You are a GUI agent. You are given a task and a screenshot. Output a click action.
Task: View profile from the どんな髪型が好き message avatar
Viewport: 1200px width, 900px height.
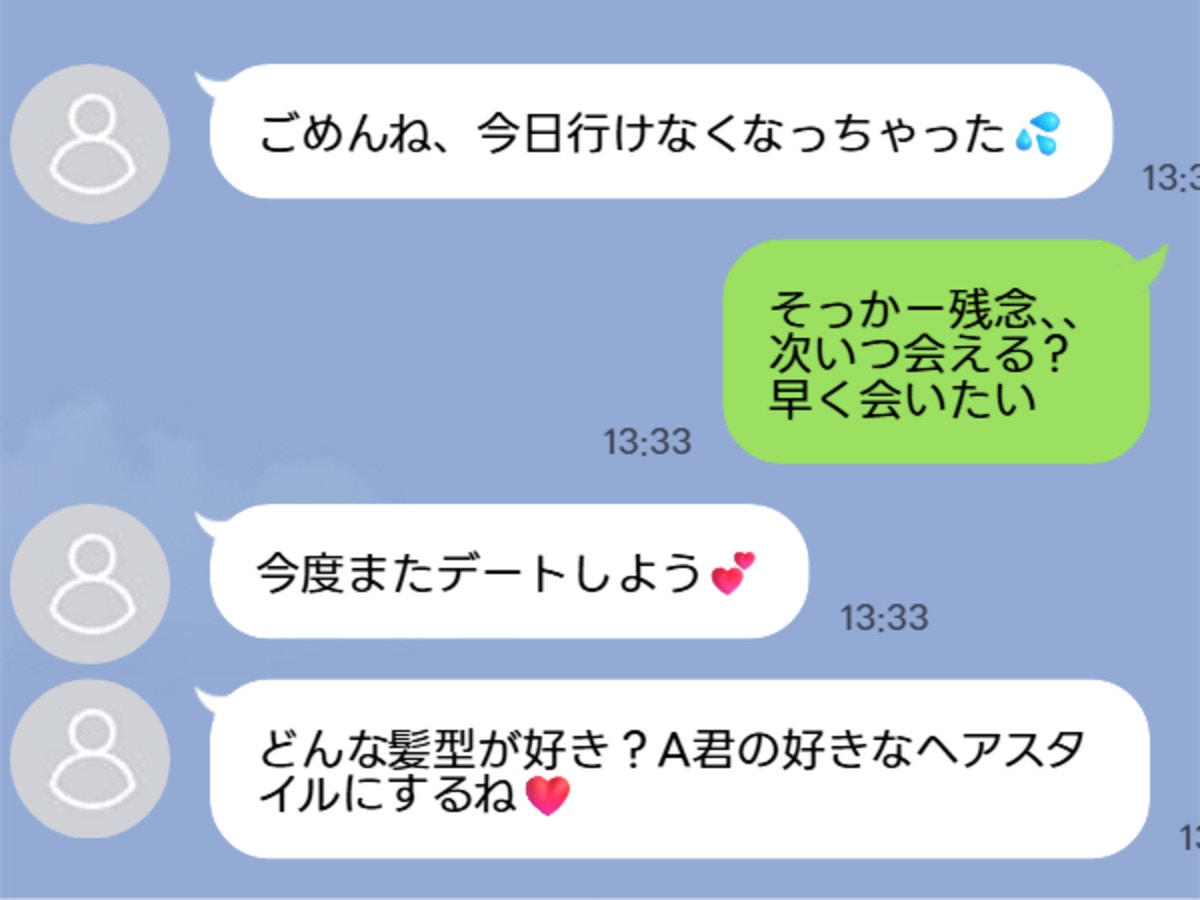[90, 759]
